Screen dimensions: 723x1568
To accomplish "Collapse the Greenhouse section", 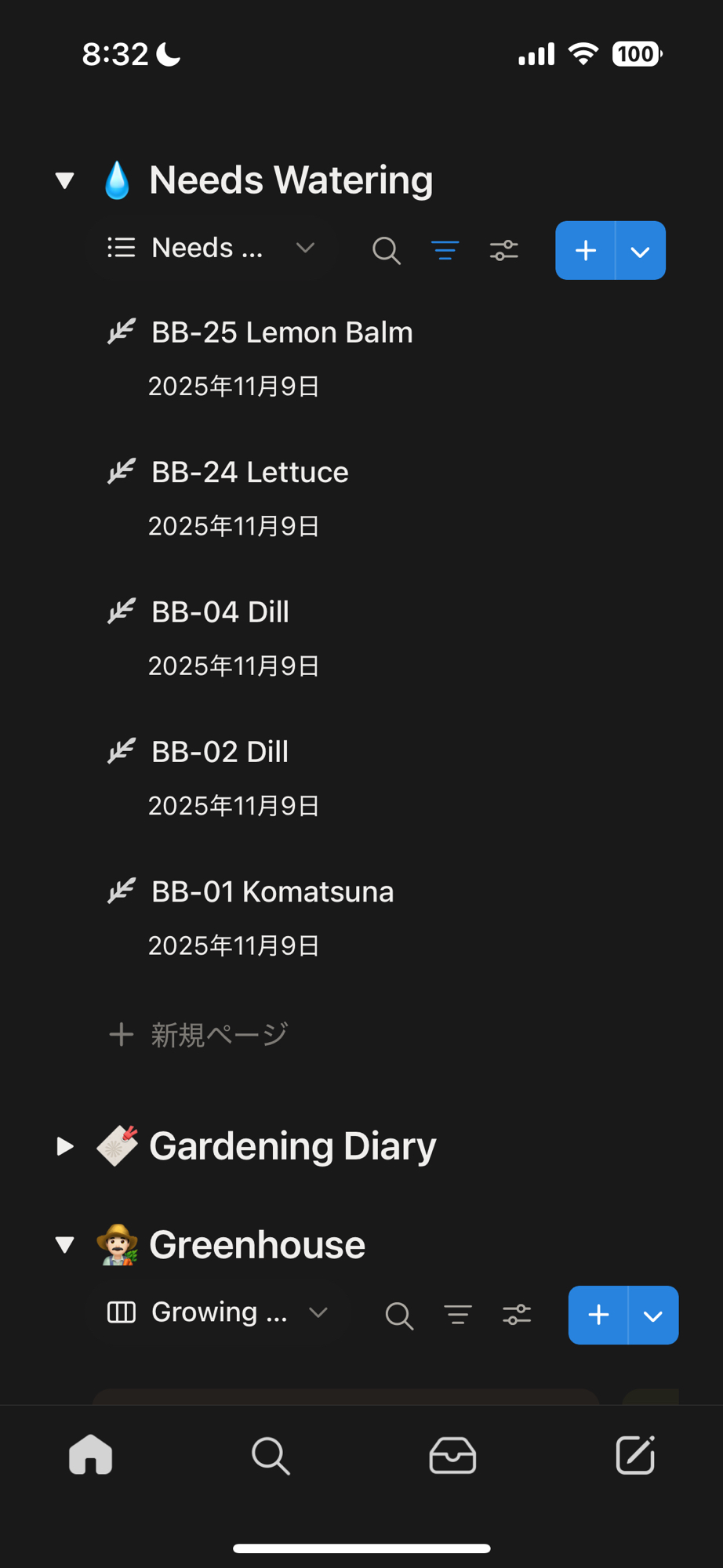I will (65, 1245).
